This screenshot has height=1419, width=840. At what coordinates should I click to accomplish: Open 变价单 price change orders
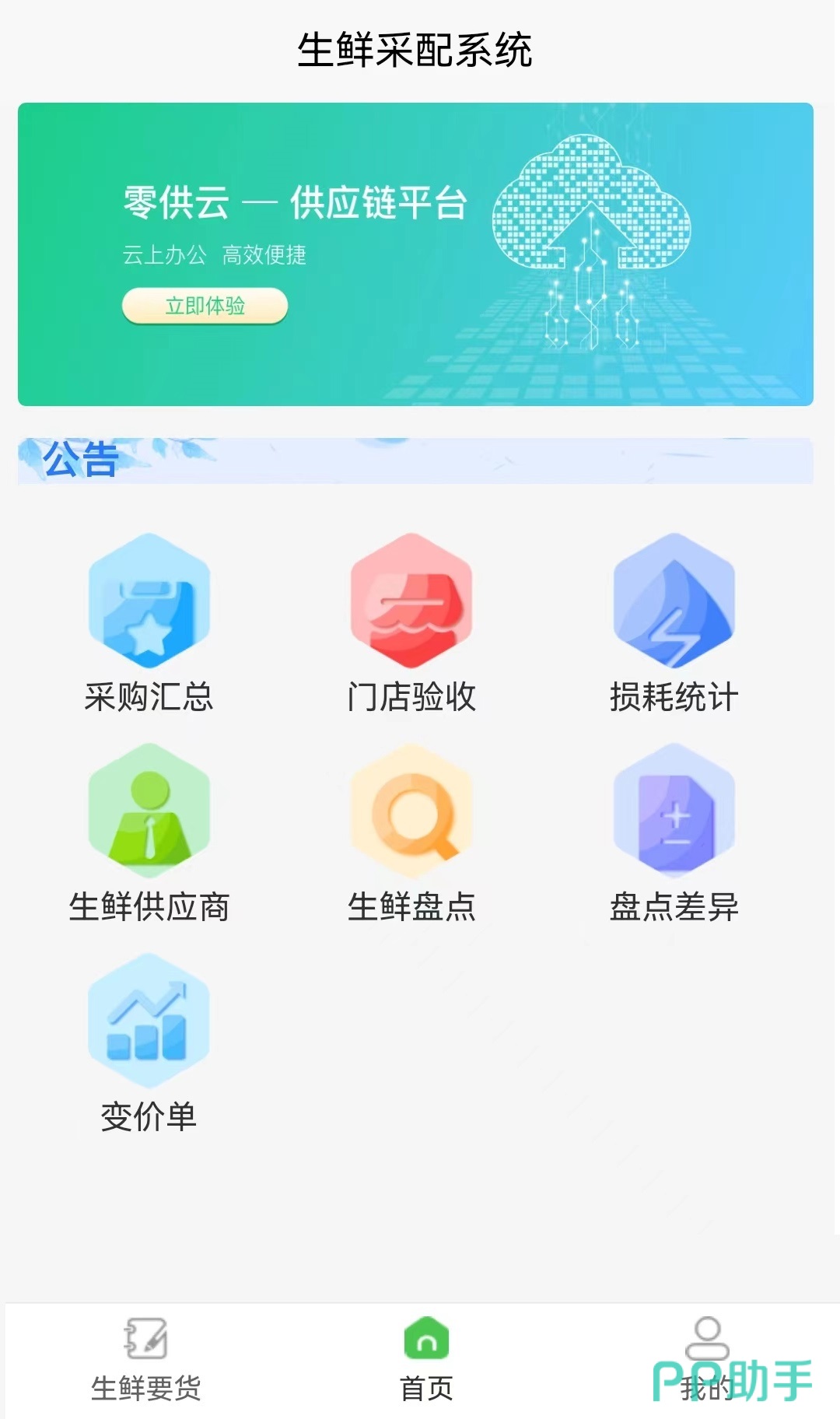[149, 1042]
